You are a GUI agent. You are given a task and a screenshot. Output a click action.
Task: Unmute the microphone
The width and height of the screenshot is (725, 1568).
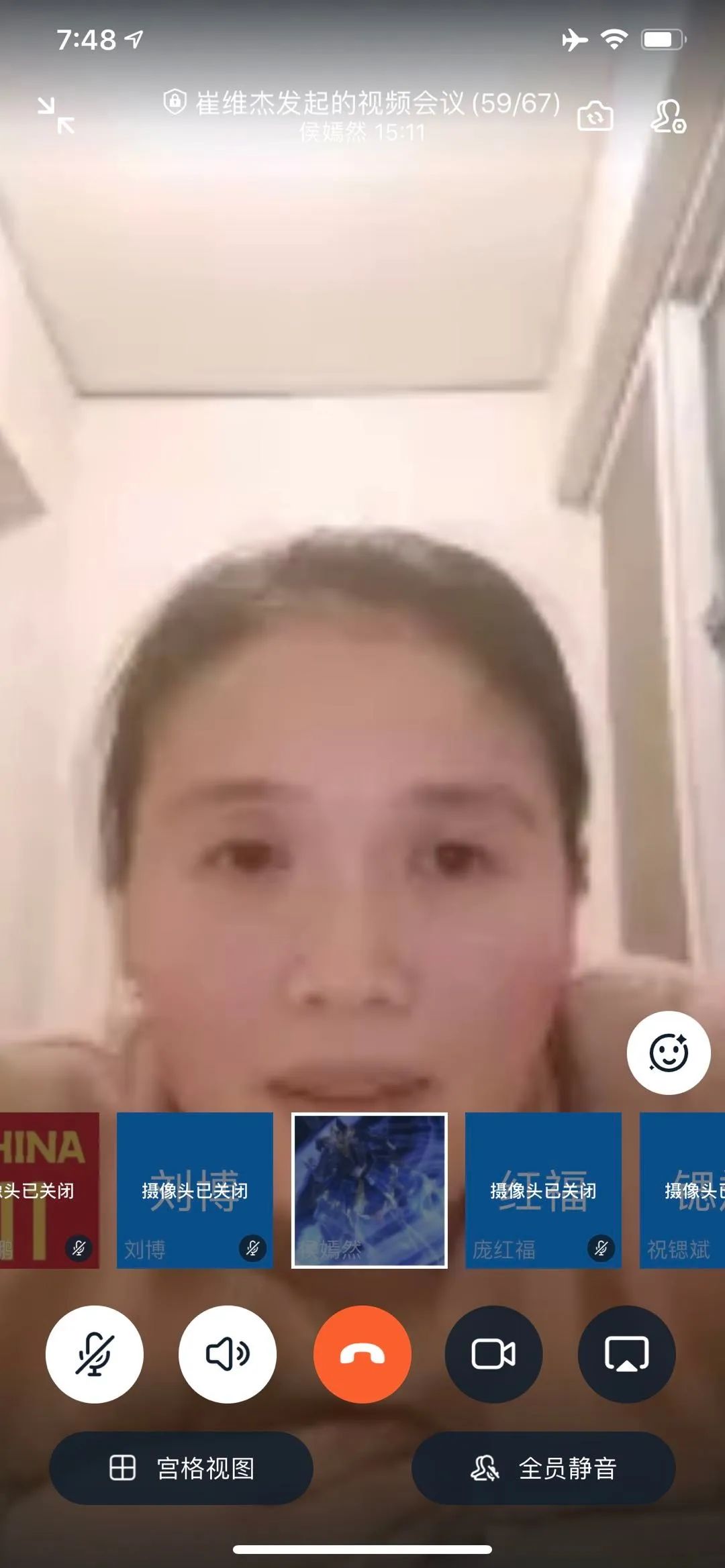pos(94,1354)
